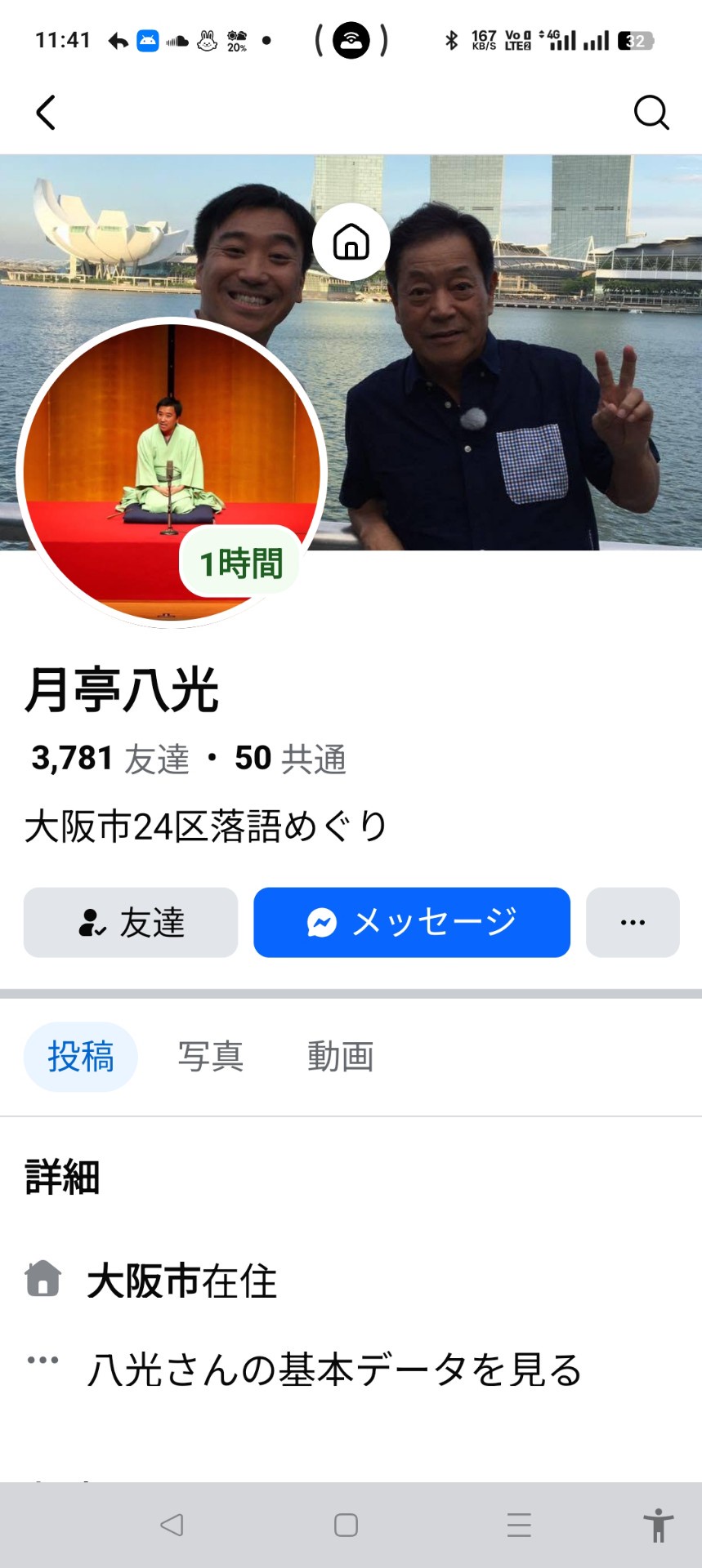702x1568 pixels.
Task: Tap the home icon on the cover photo
Action: (351, 242)
